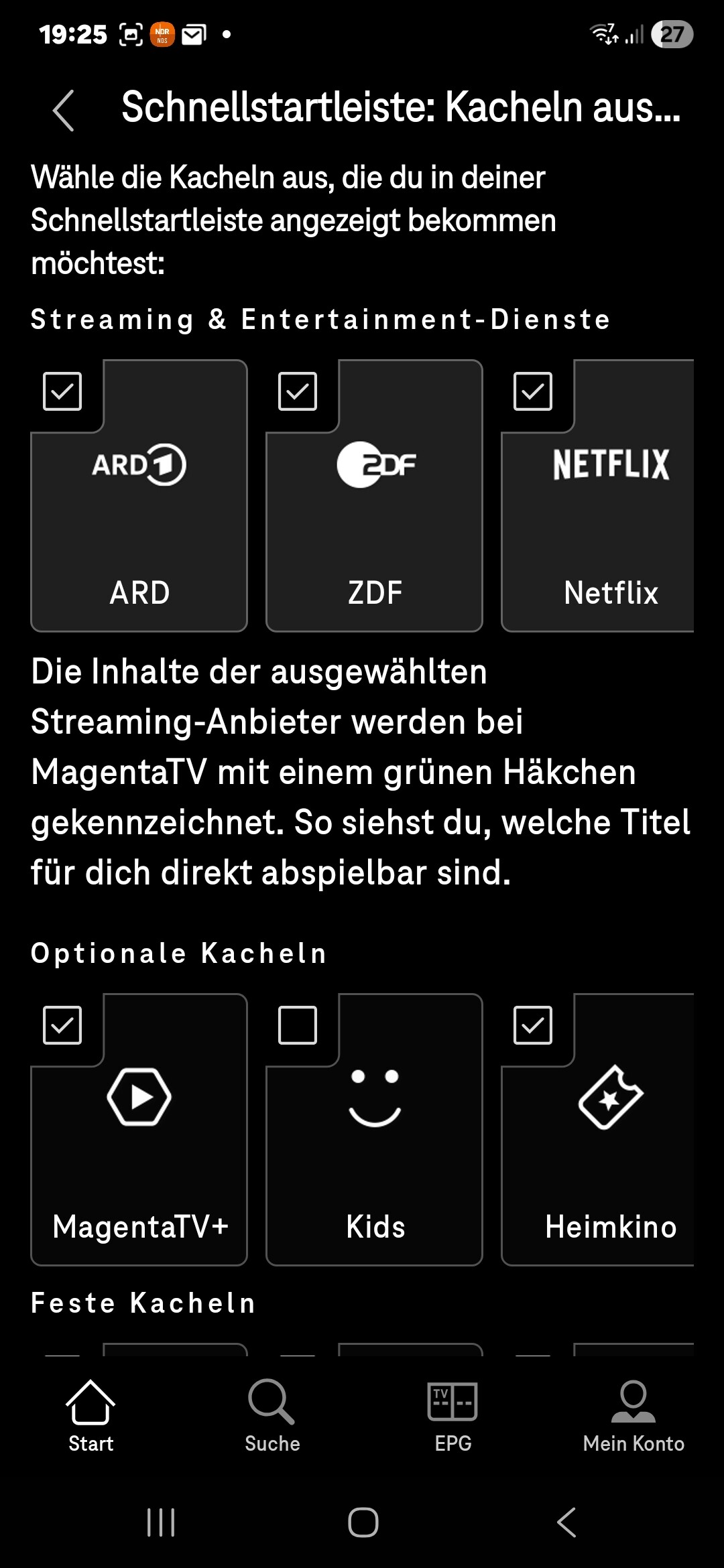The width and height of the screenshot is (724, 1568).
Task: Open the Suche tab
Action: click(271, 1415)
